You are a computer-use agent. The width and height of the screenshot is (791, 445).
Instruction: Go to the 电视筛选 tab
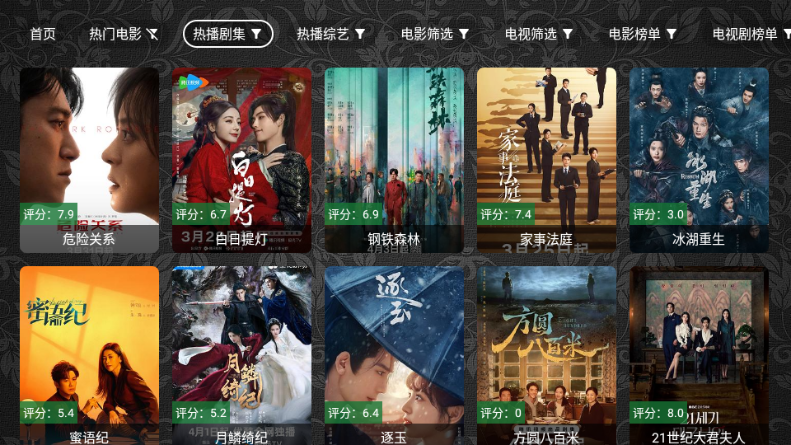pos(539,34)
